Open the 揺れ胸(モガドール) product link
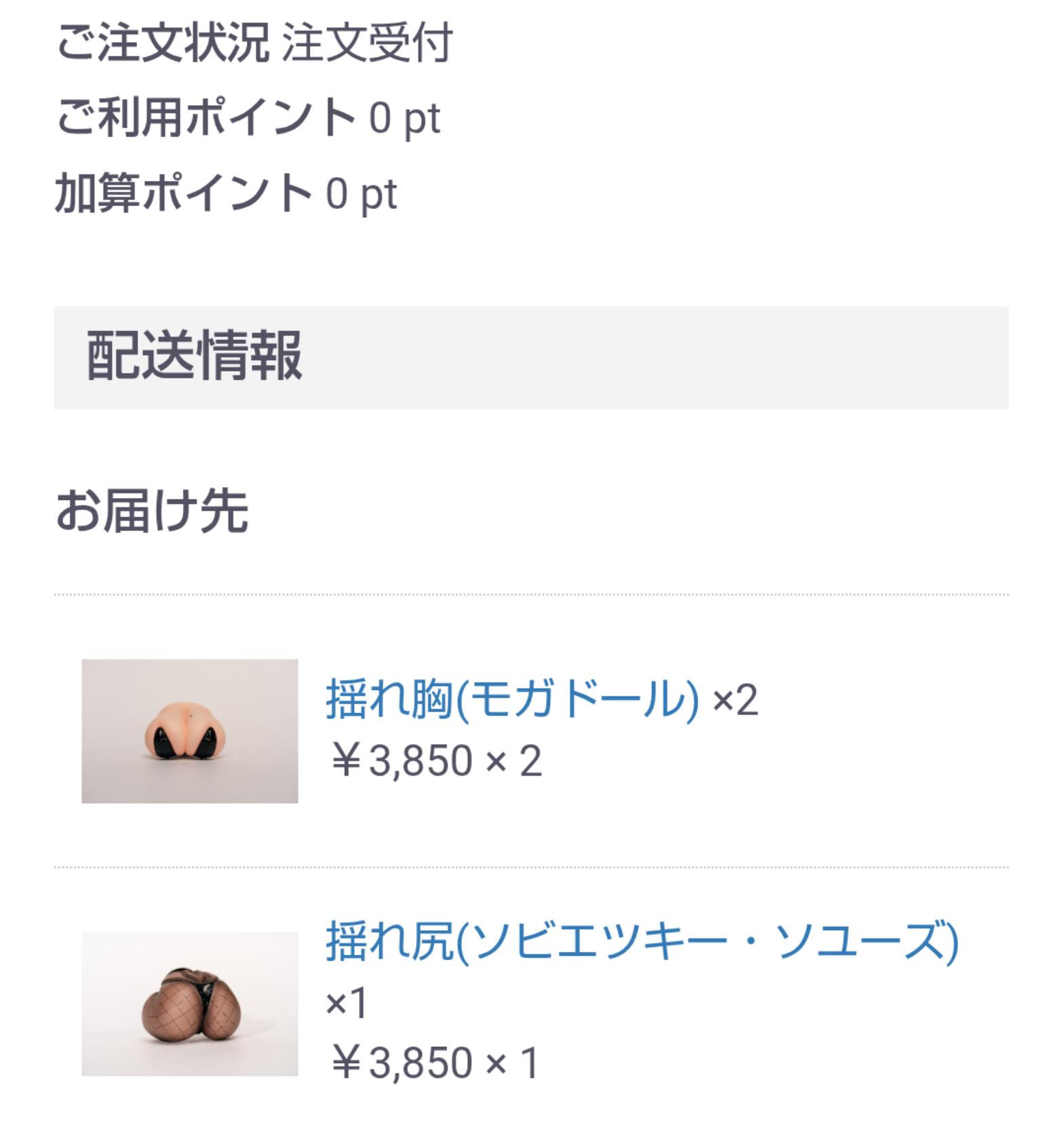This screenshot has width=1063, height=1148. pyautogui.click(x=512, y=699)
